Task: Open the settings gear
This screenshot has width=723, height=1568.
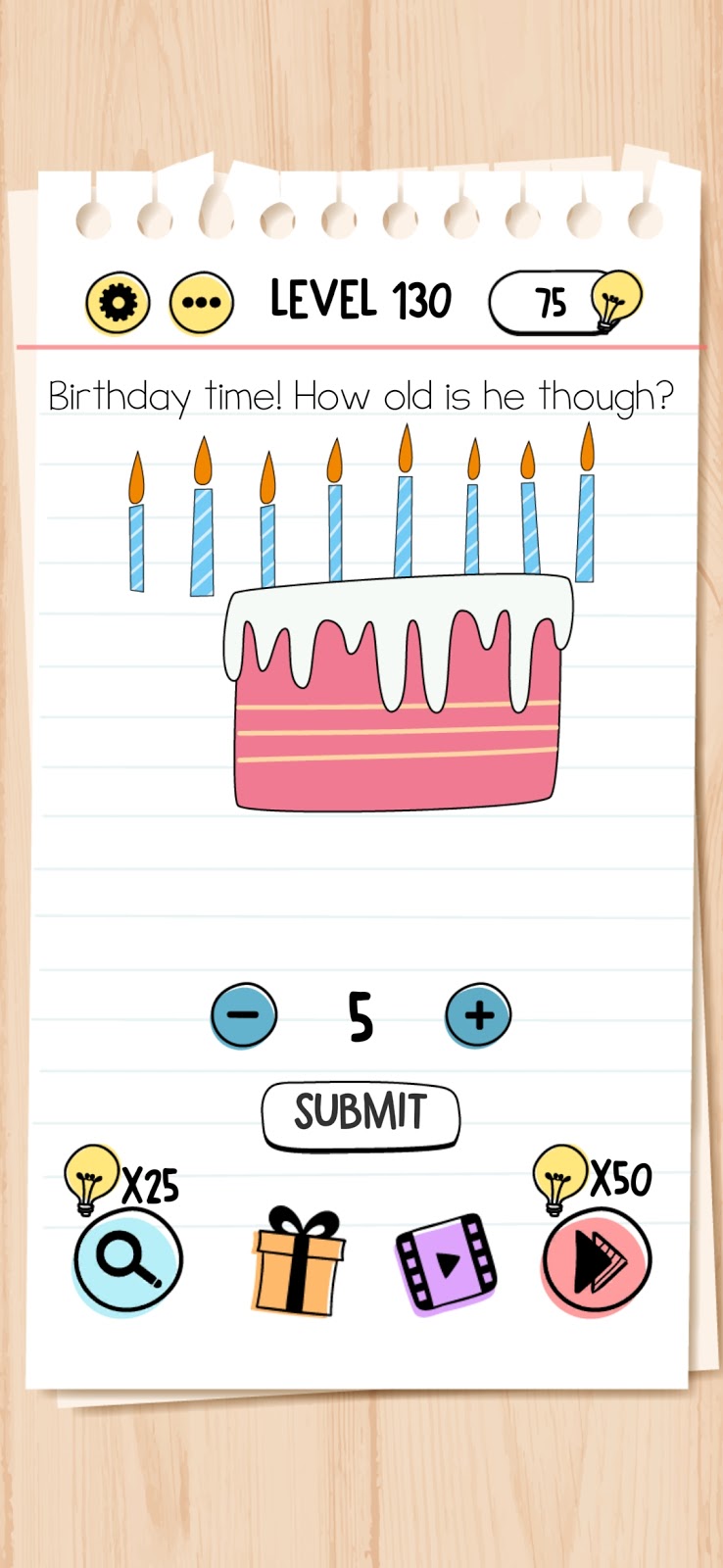Action: (x=118, y=303)
